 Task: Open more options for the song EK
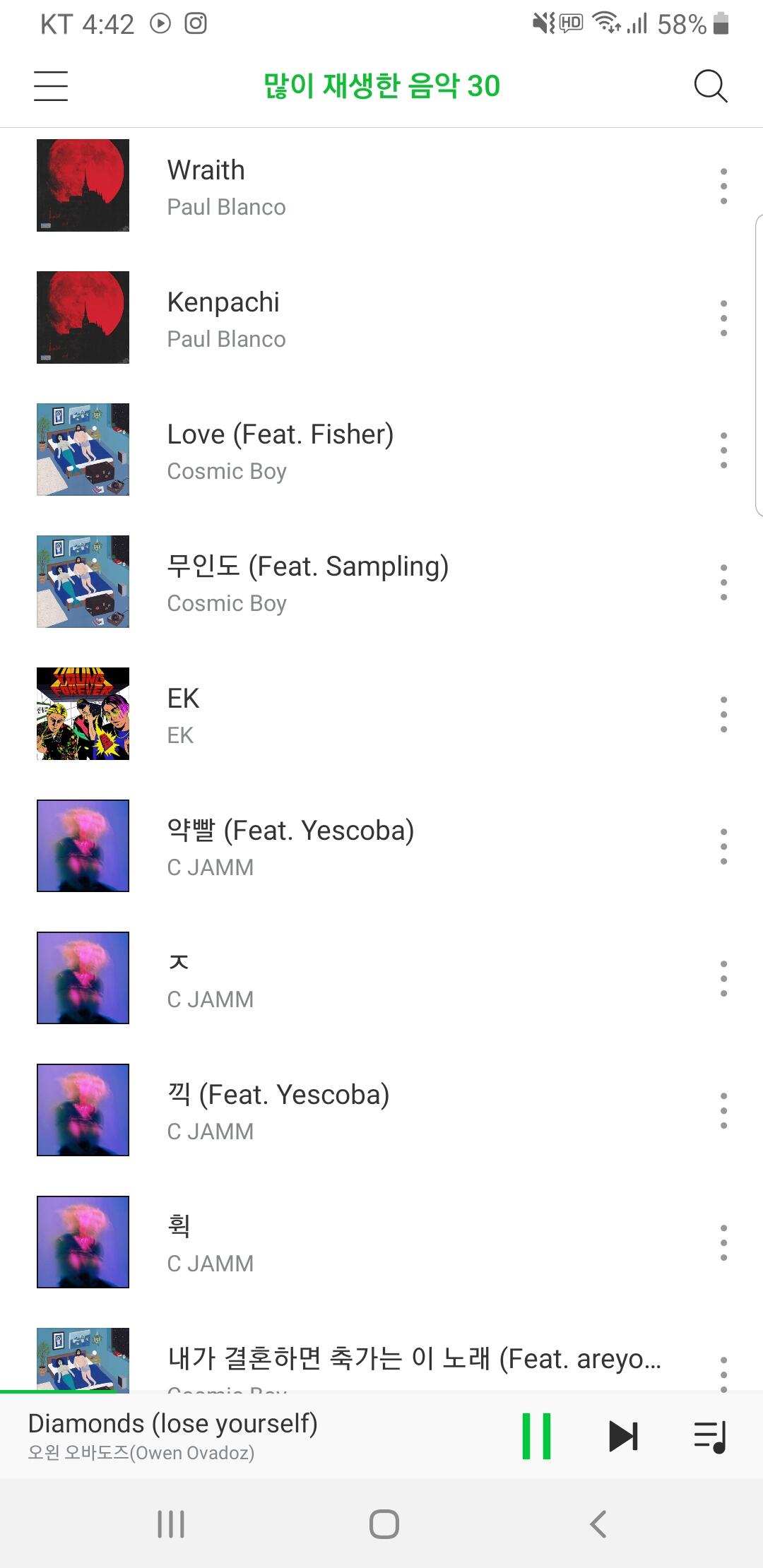click(723, 715)
